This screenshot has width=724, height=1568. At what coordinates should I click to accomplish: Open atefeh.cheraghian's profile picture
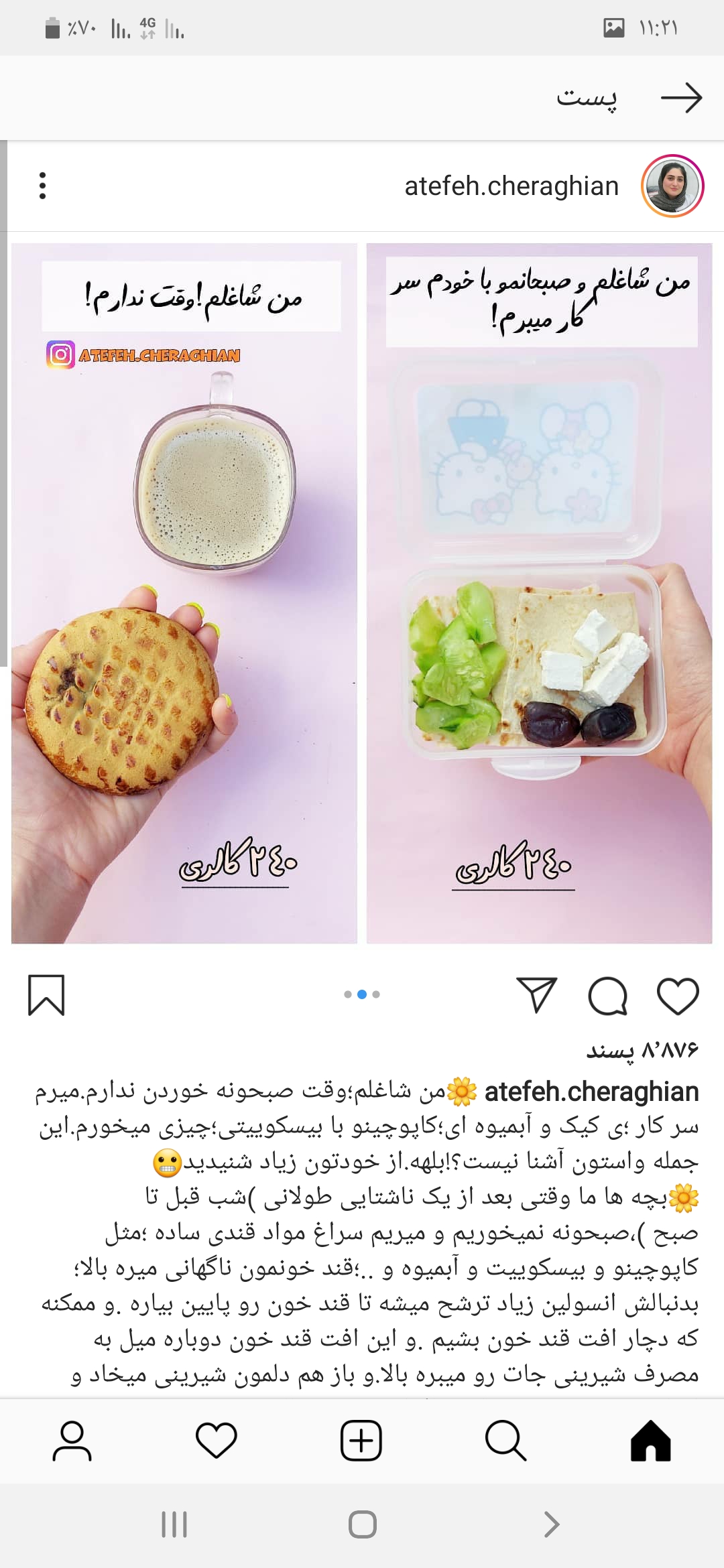[x=672, y=186]
